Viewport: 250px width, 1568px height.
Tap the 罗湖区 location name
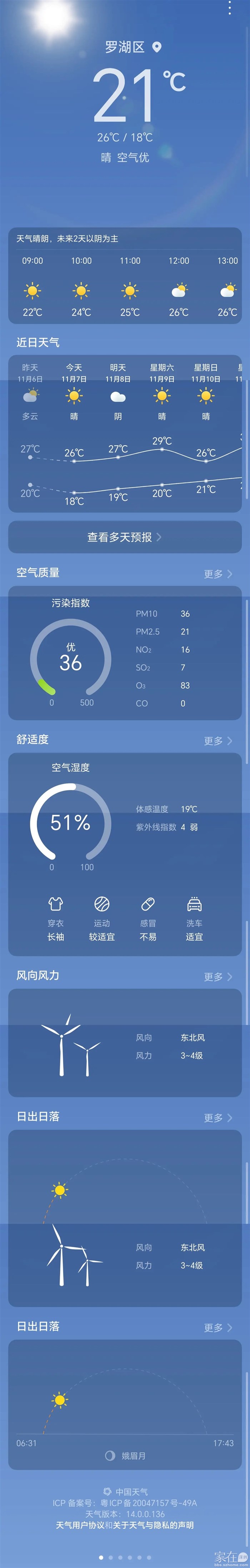125,47
